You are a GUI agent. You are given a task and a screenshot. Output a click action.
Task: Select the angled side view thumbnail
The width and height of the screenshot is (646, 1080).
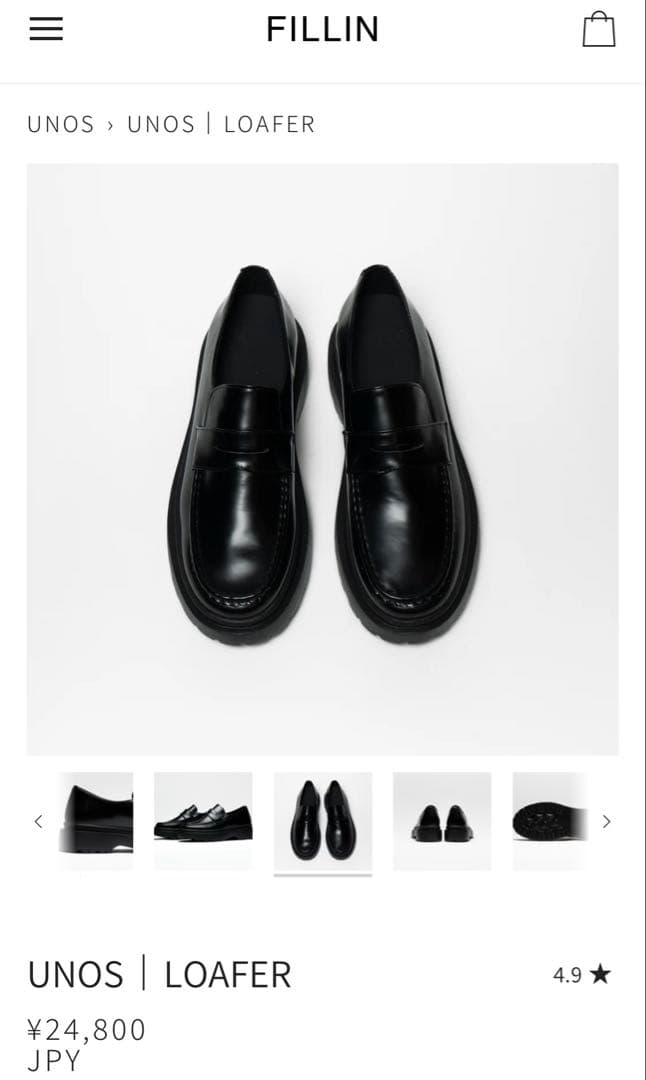[203, 821]
